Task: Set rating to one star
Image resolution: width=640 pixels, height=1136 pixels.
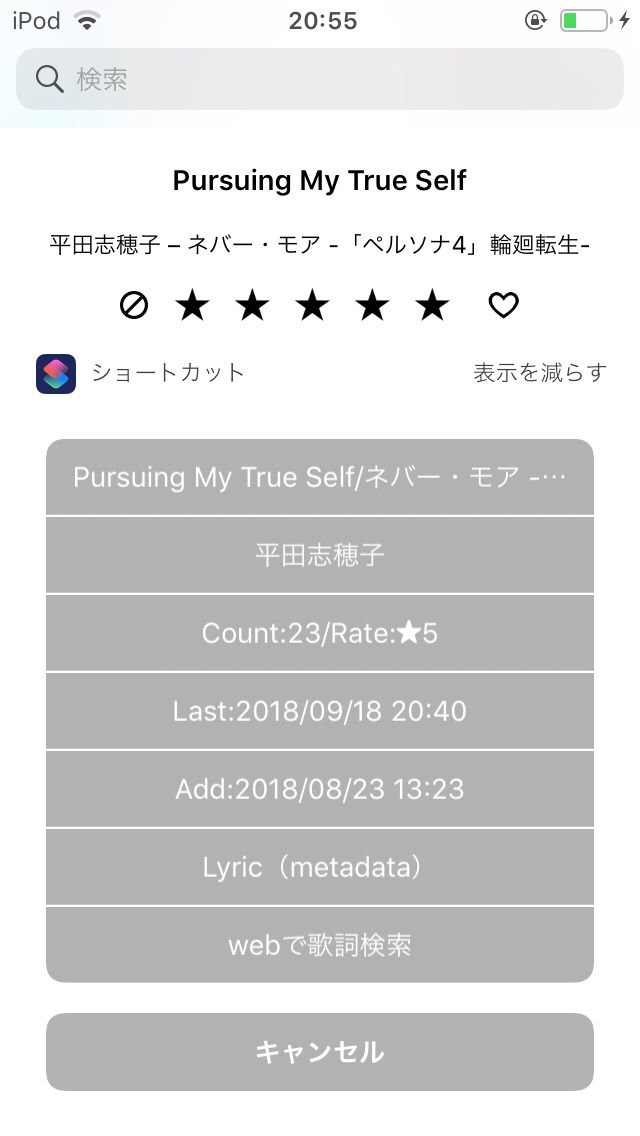Action: pyautogui.click(x=193, y=306)
